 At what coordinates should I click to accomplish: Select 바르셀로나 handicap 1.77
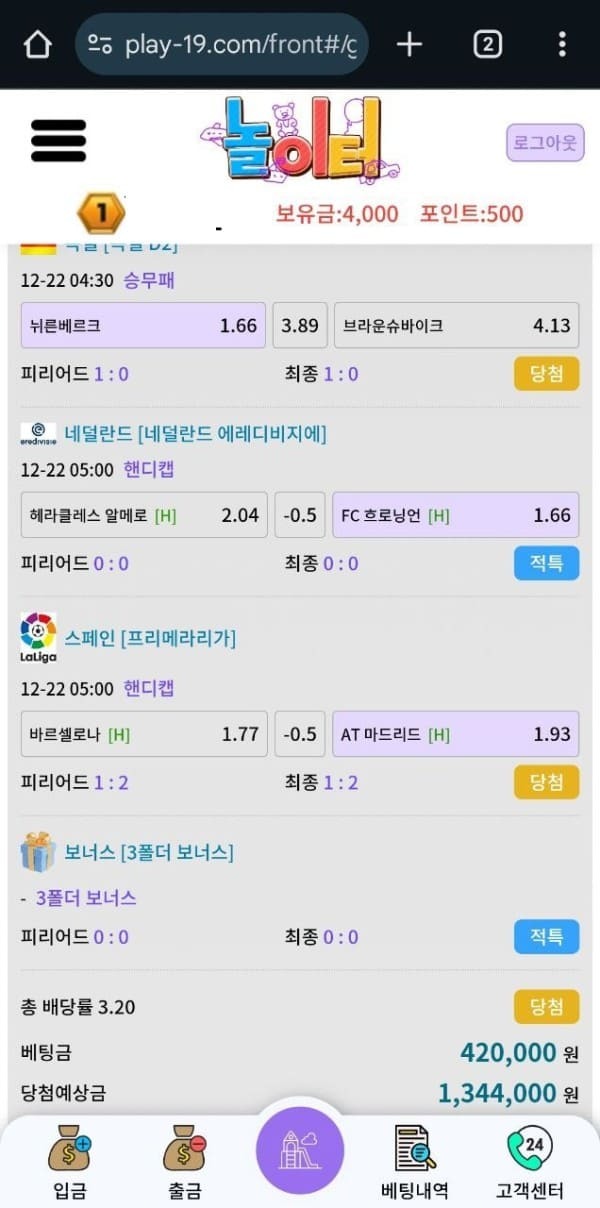[x=143, y=734]
